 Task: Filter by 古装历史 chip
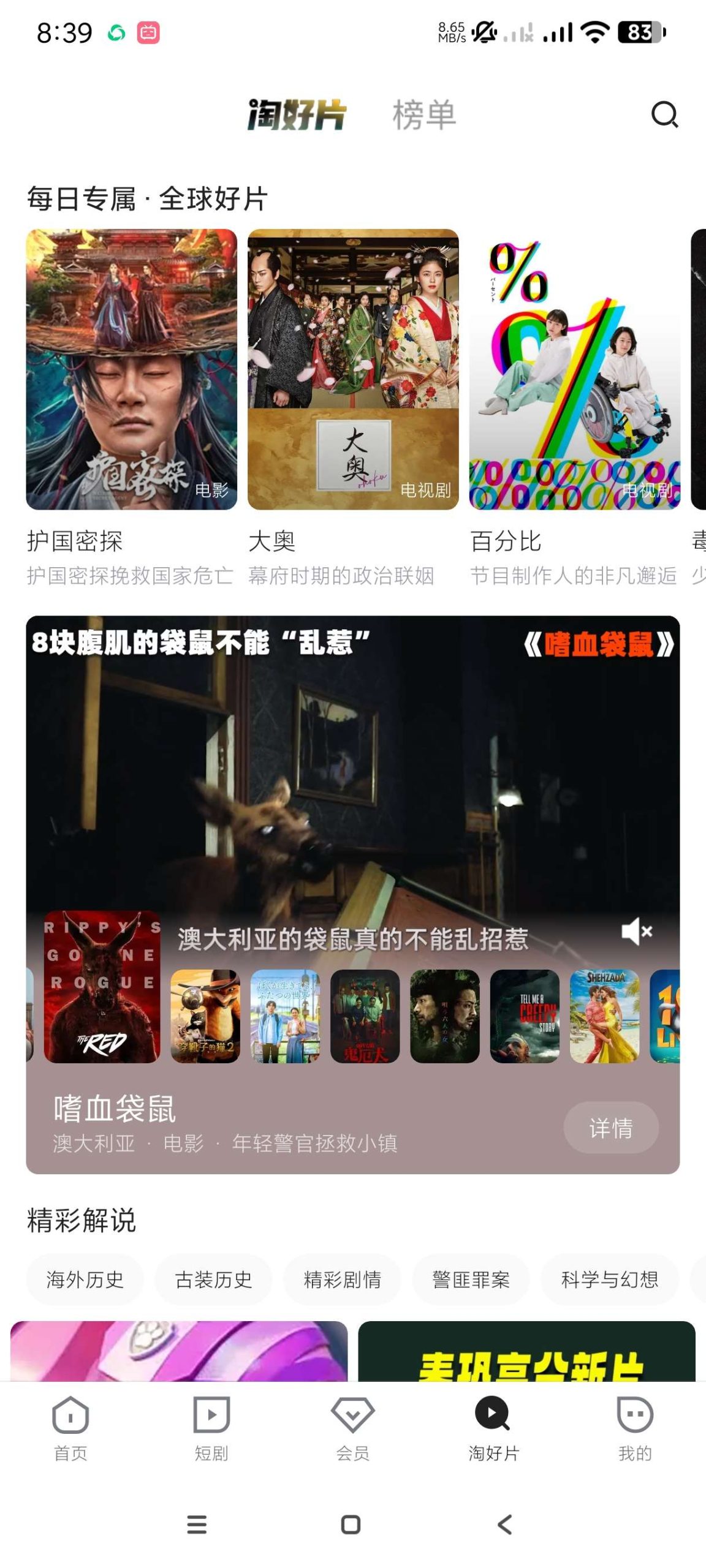(213, 1280)
